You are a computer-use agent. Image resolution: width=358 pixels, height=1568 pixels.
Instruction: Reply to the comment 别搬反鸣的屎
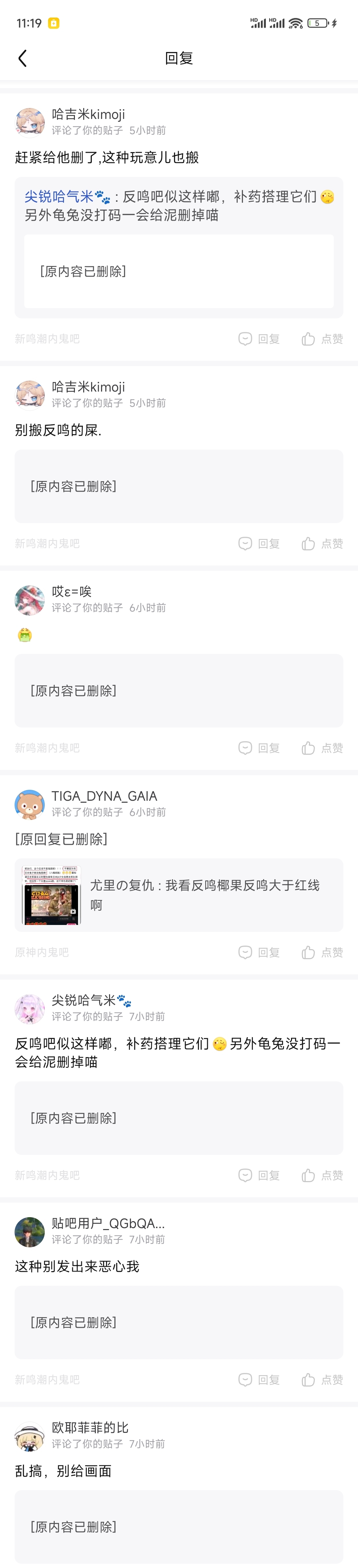[259, 544]
